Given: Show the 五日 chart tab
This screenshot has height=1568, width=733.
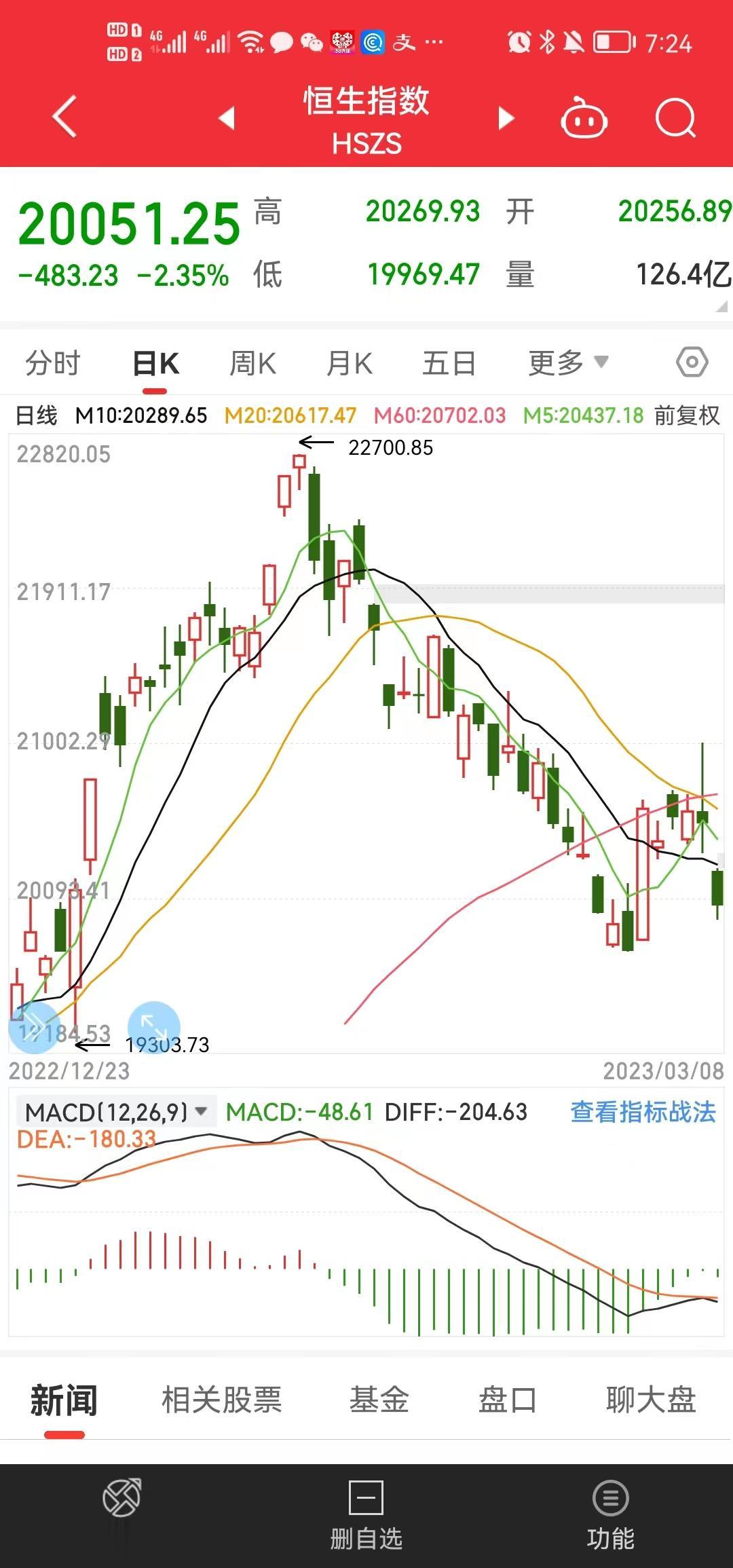Looking at the screenshot, I should (x=449, y=363).
